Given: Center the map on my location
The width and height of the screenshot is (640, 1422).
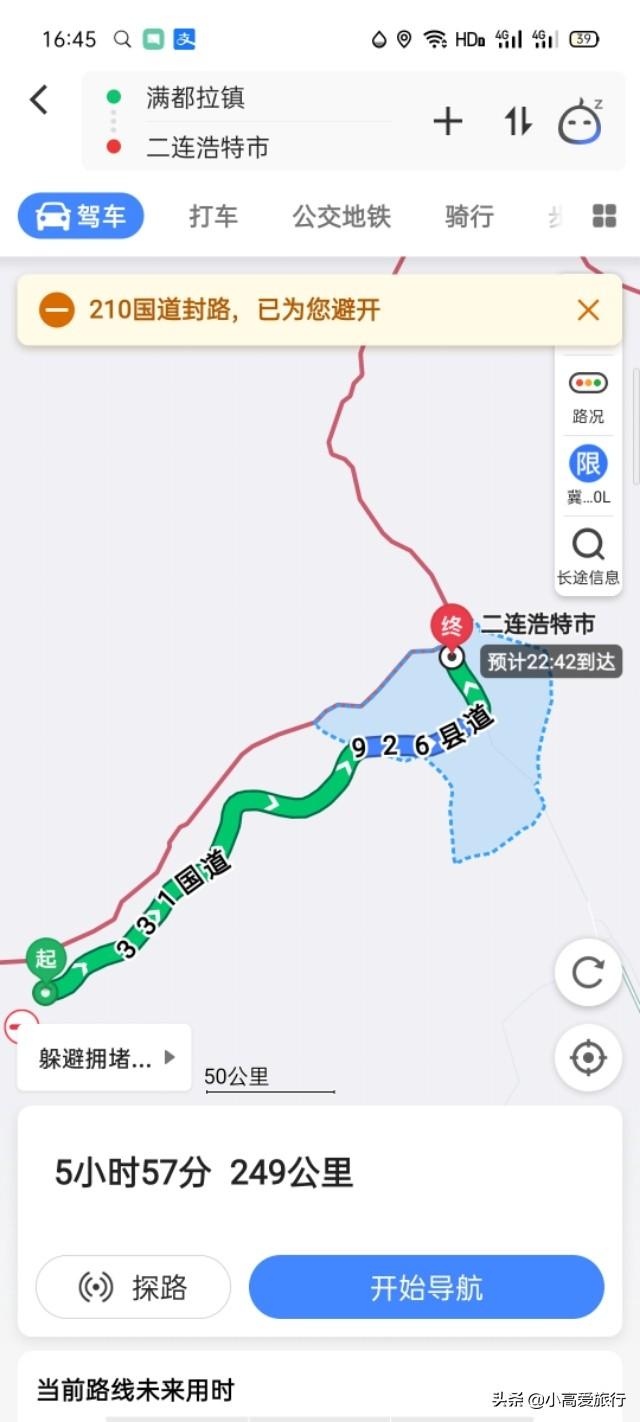Looking at the screenshot, I should coord(588,1057).
